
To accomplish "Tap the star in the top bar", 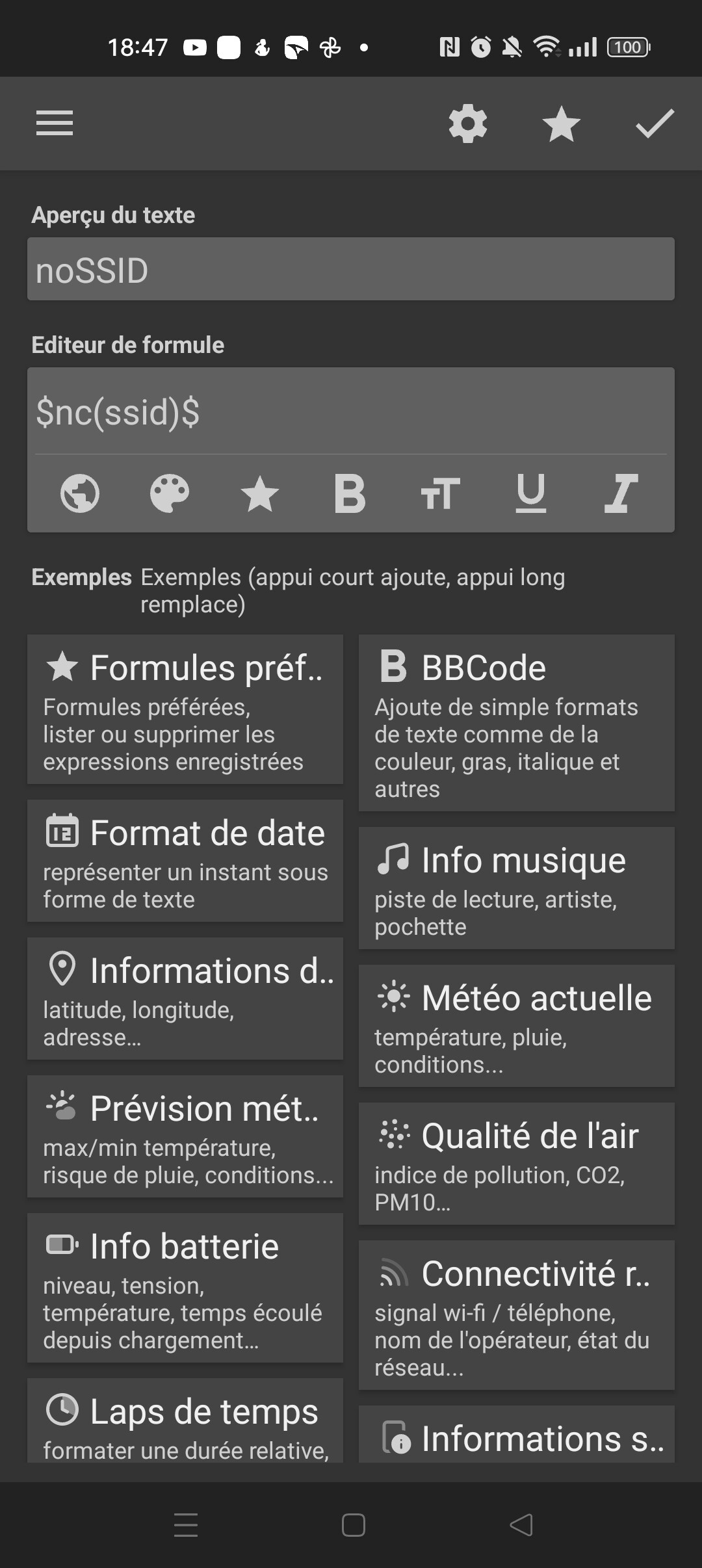I will [x=561, y=124].
